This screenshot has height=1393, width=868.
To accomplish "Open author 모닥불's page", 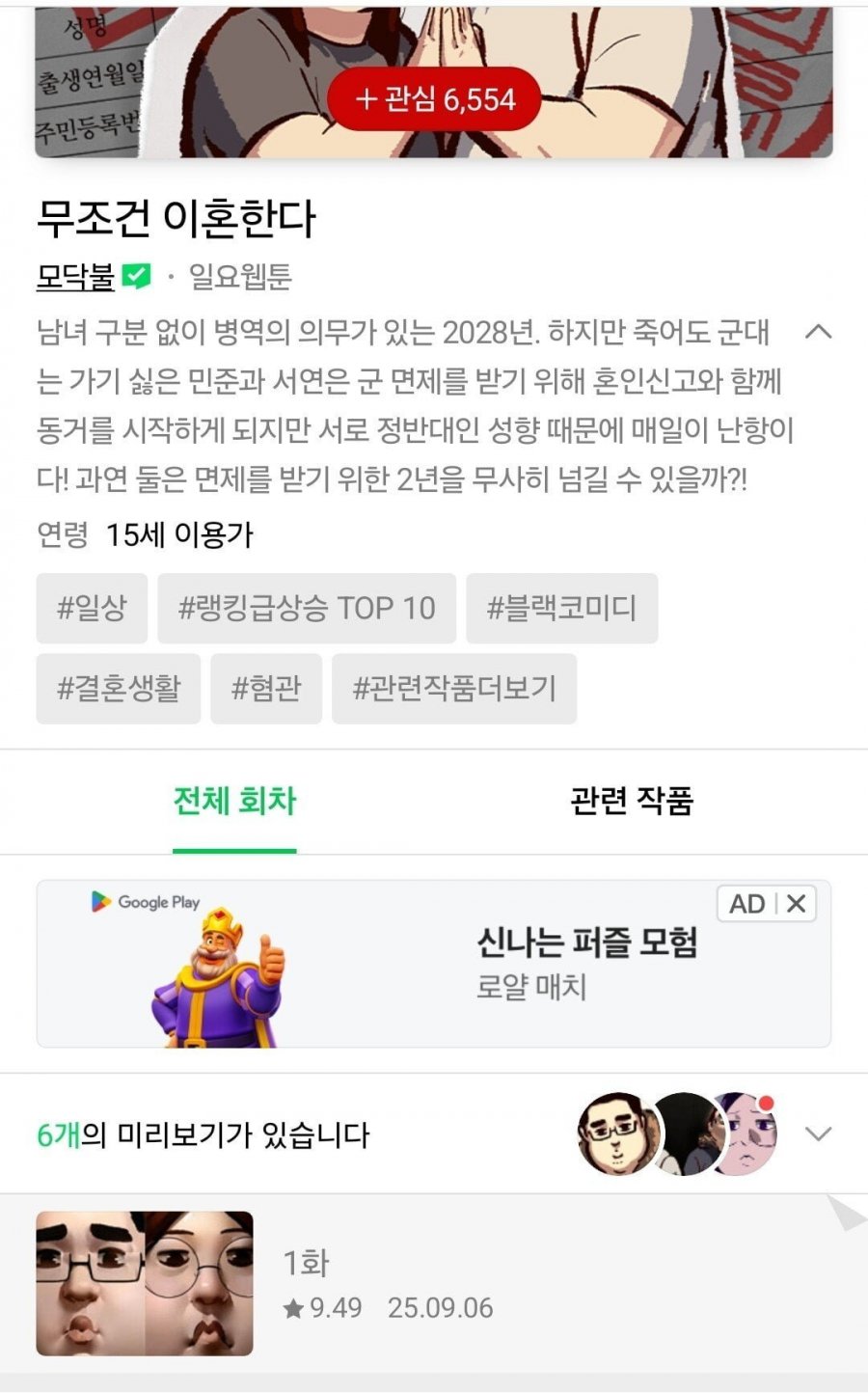I will pyautogui.click(x=75, y=277).
